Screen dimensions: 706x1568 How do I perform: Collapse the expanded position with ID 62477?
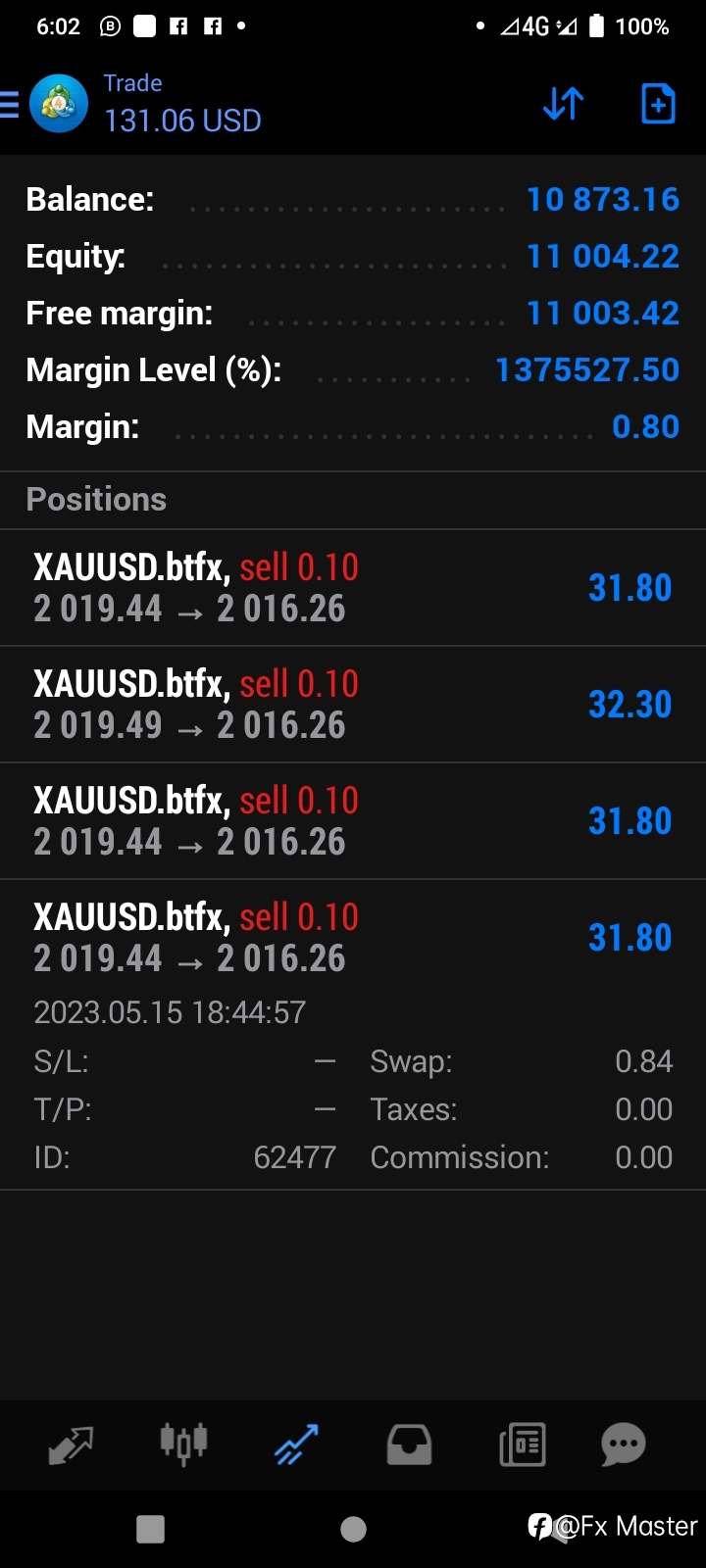click(x=353, y=1035)
